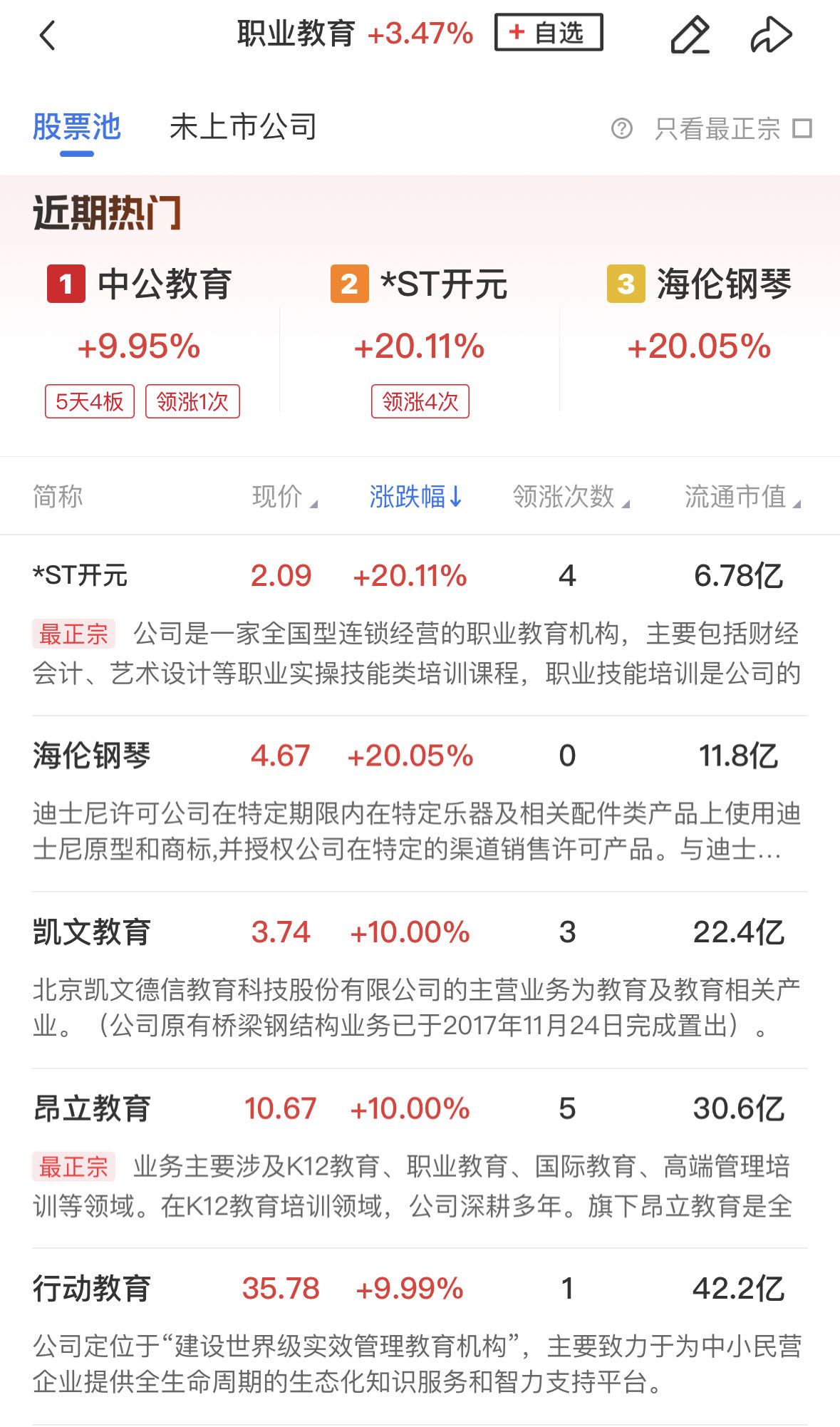Sort stocks by 领涨次数
The image size is (840, 1427).
coord(570,497)
